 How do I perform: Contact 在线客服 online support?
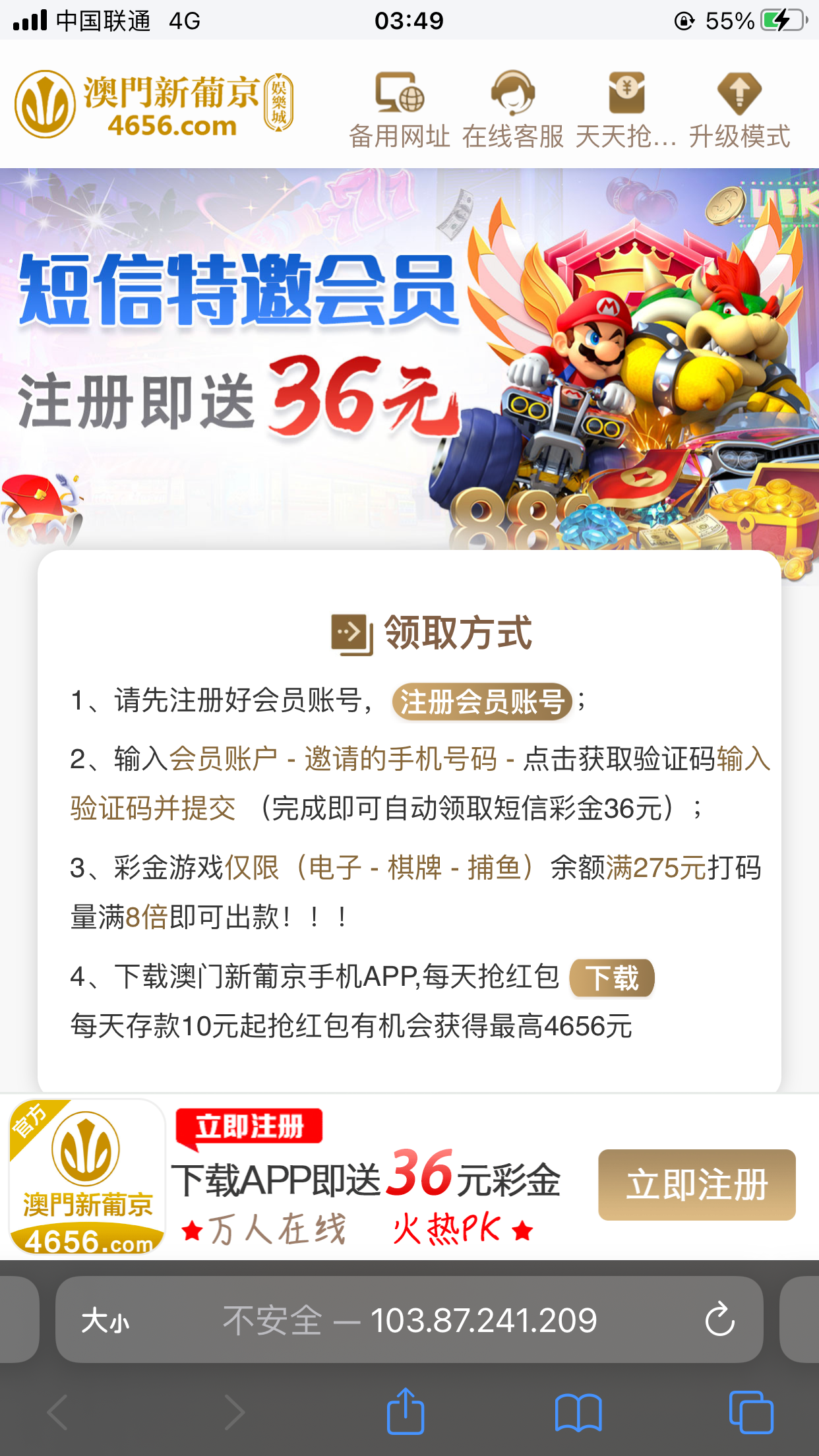[512, 109]
